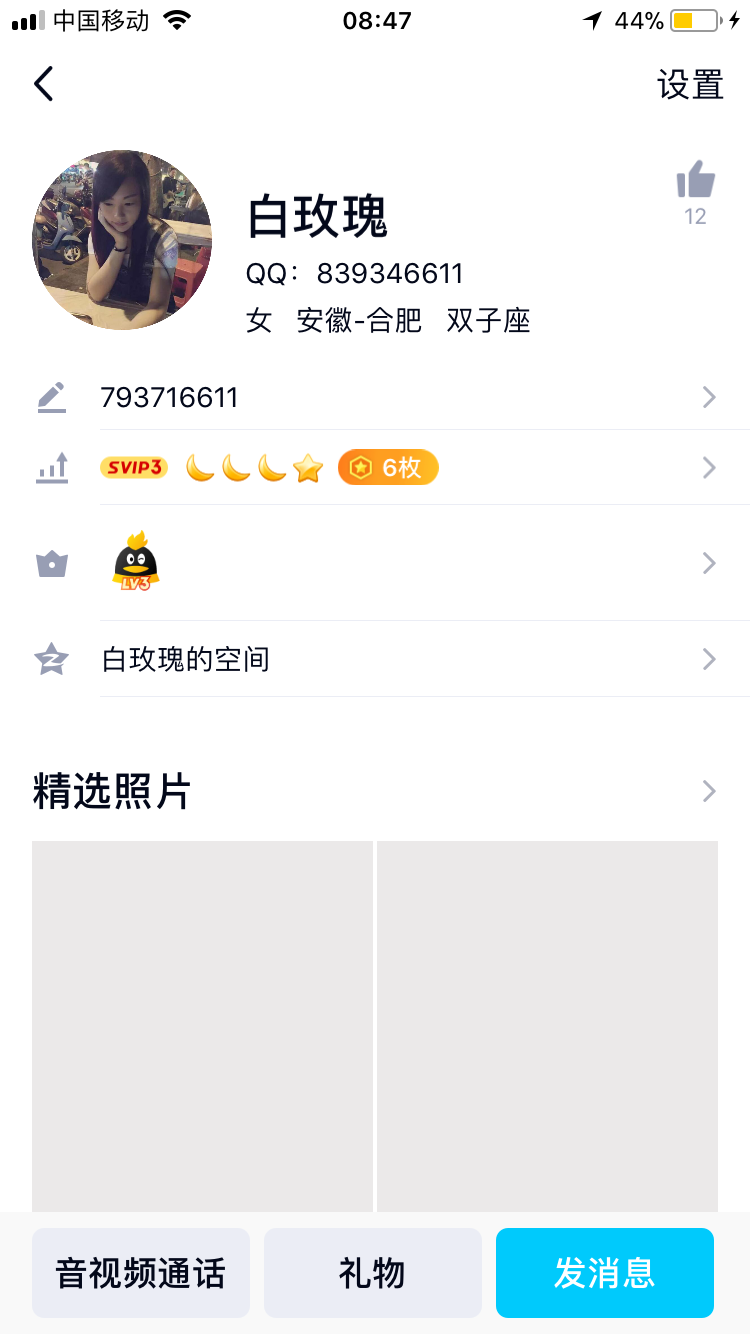Expand the signature row chevron
Image resolution: width=750 pixels, height=1334 pixels.
709,396
